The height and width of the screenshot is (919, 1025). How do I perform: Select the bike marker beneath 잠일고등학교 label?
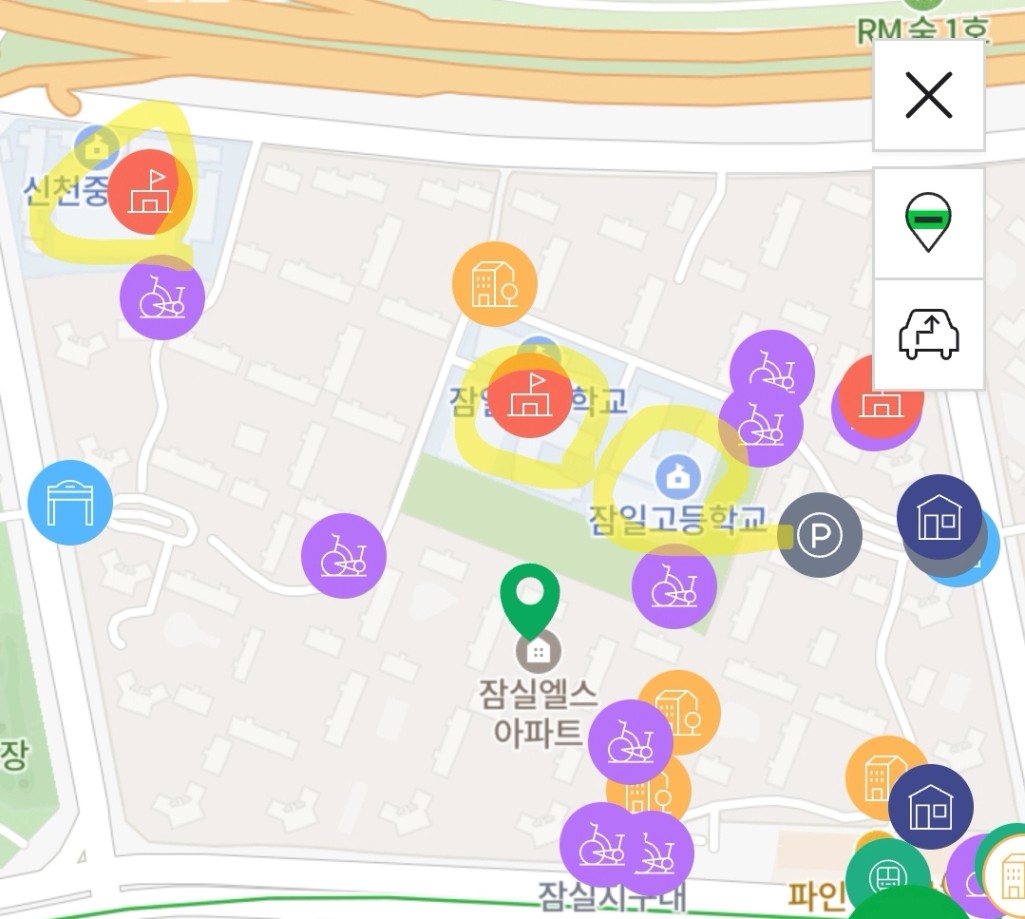click(674, 586)
